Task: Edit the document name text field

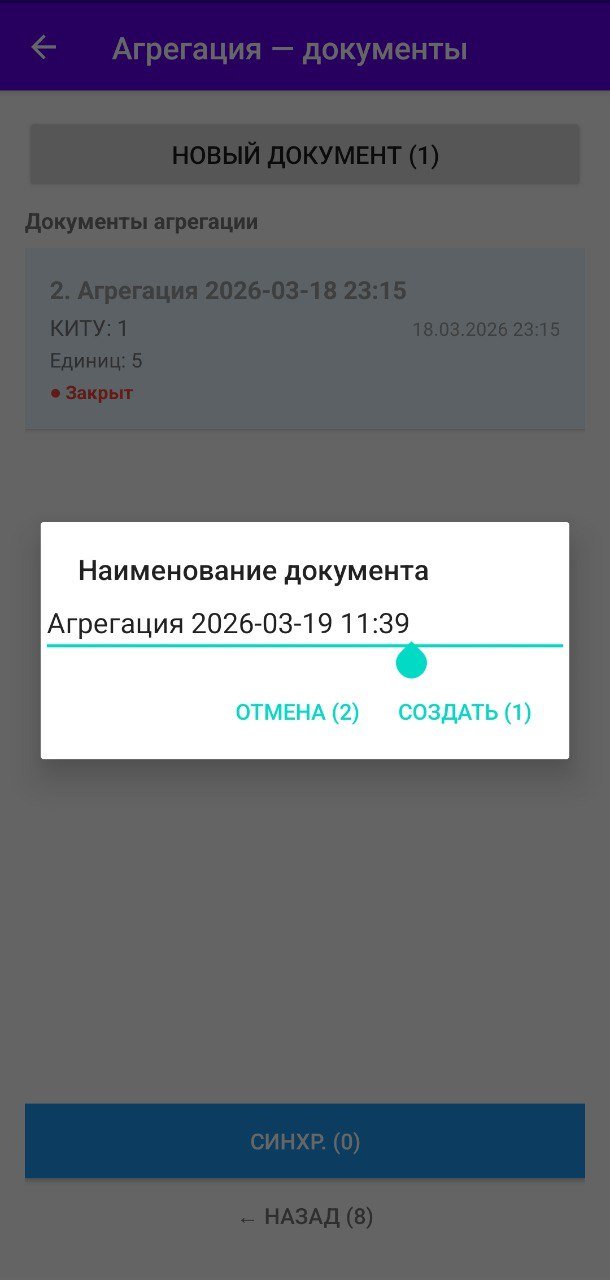Action: pyautogui.click(x=305, y=625)
